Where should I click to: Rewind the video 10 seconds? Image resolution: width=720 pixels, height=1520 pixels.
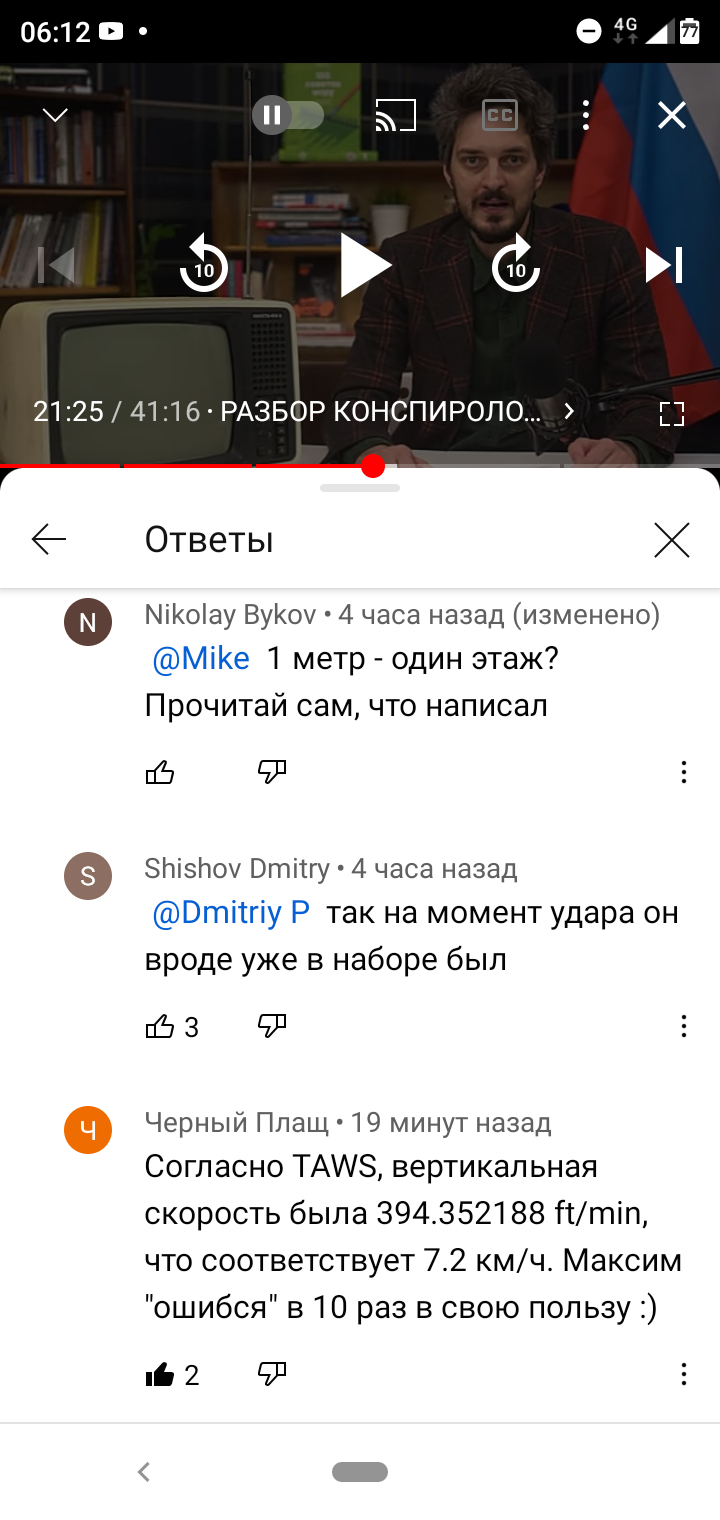pyautogui.click(x=203, y=265)
